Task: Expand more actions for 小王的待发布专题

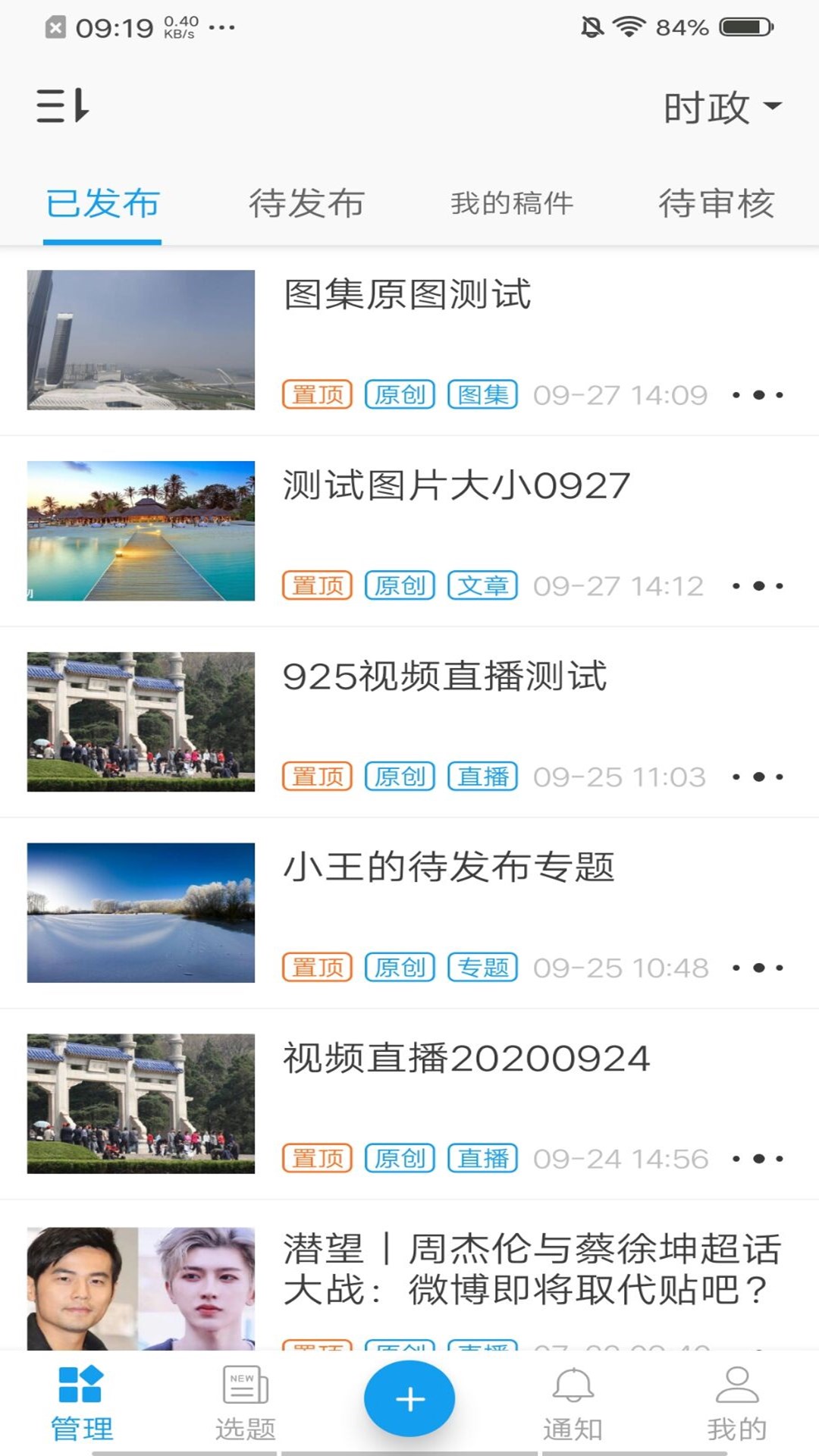Action: (x=756, y=966)
